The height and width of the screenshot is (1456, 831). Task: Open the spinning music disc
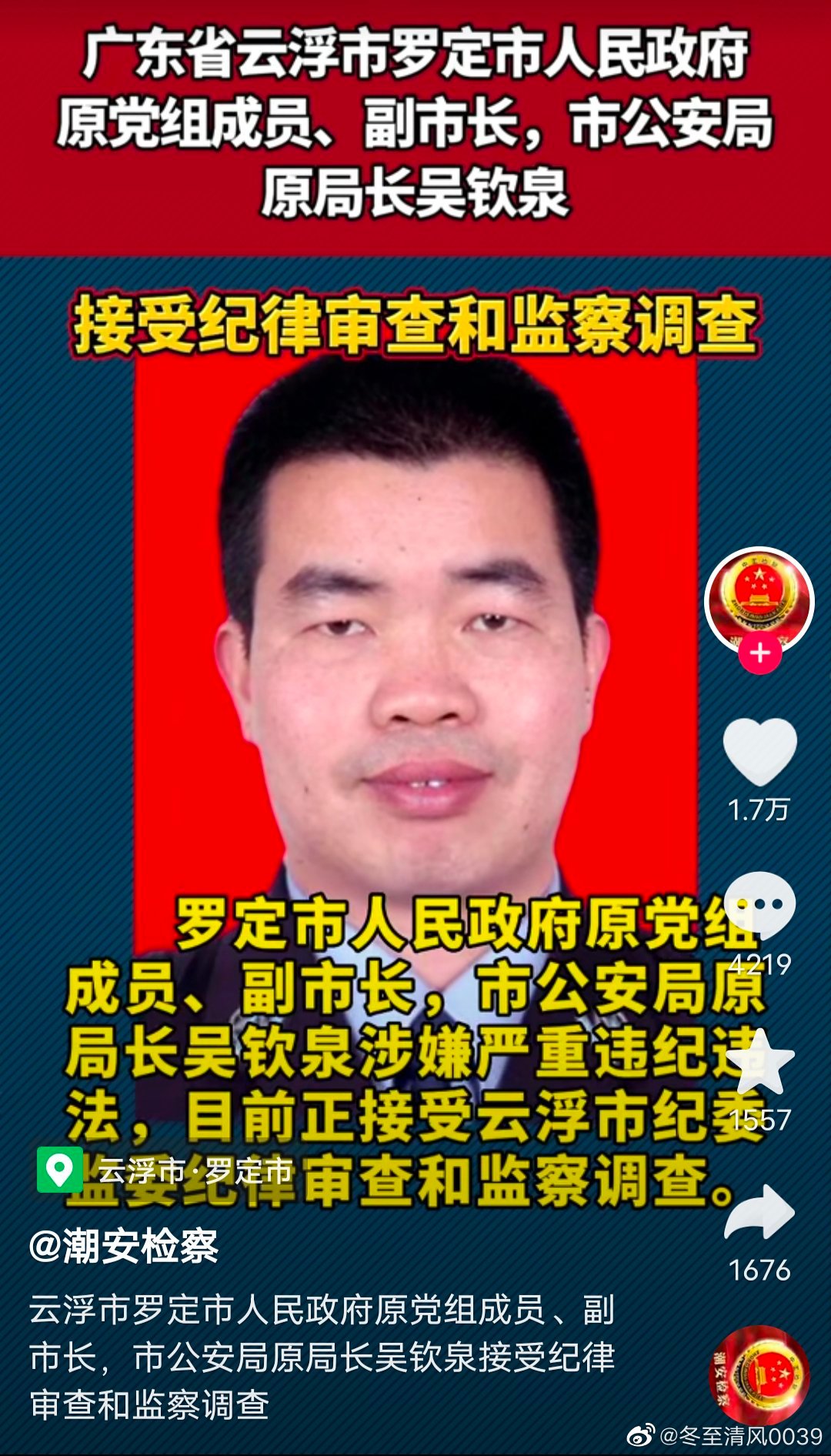(759, 1374)
